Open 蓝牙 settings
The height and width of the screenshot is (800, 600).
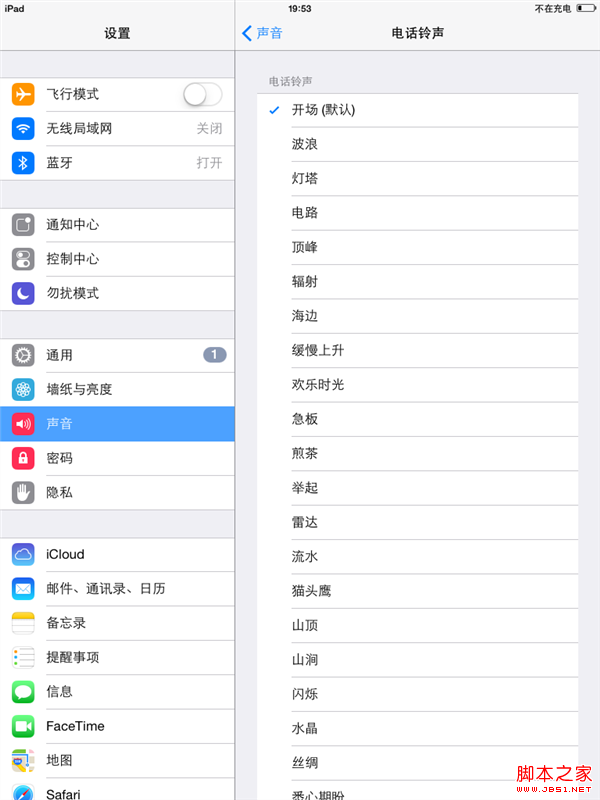(x=117, y=163)
